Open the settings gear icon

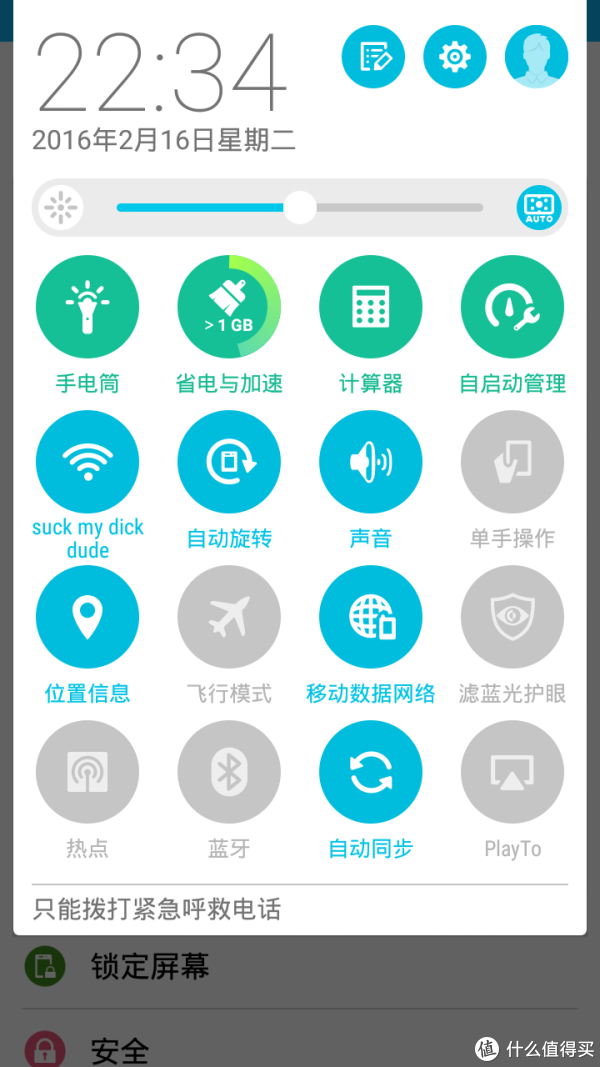coord(454,56)
